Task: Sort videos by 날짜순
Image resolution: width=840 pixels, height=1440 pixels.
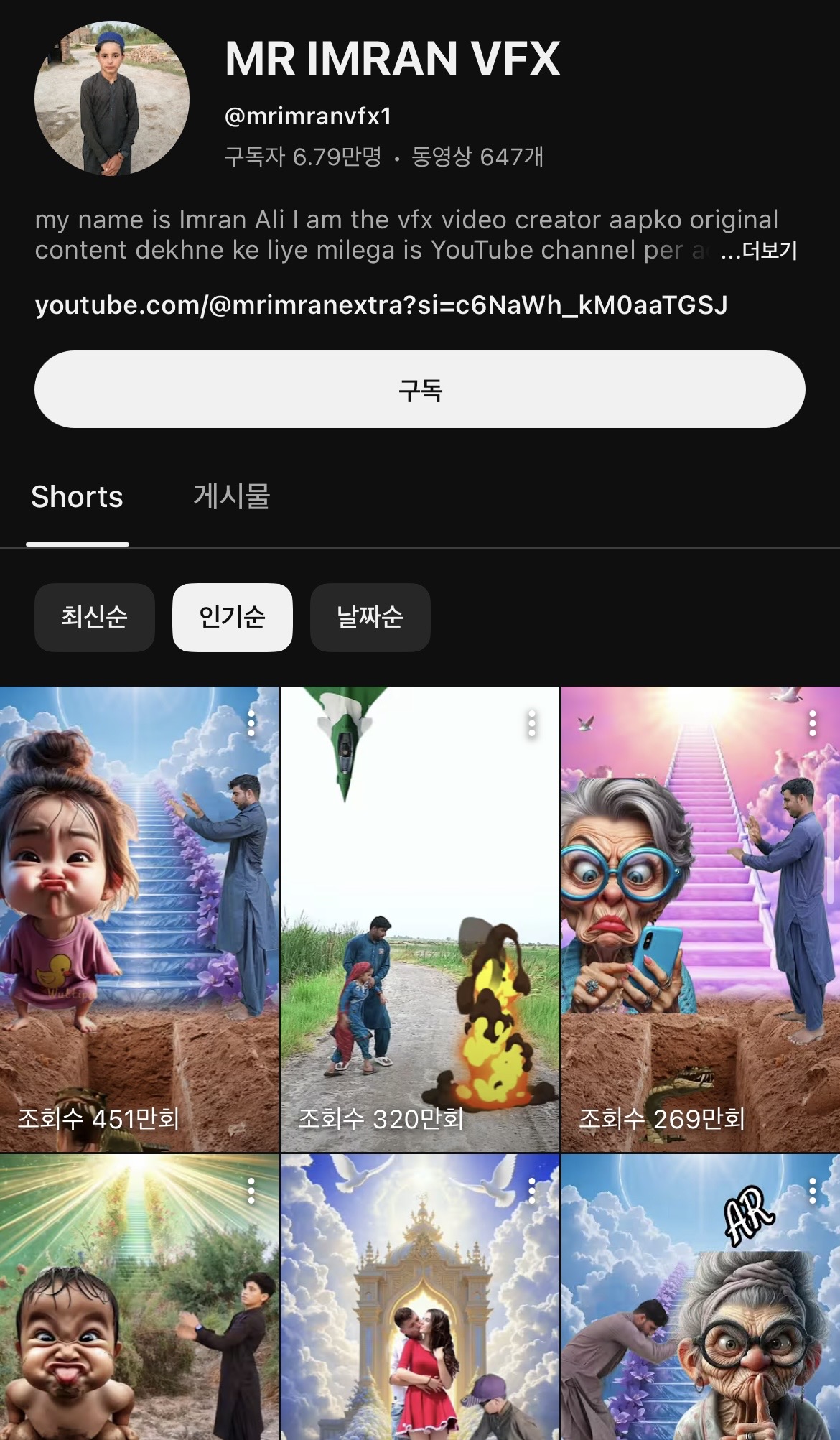Action: click(370, 617)
